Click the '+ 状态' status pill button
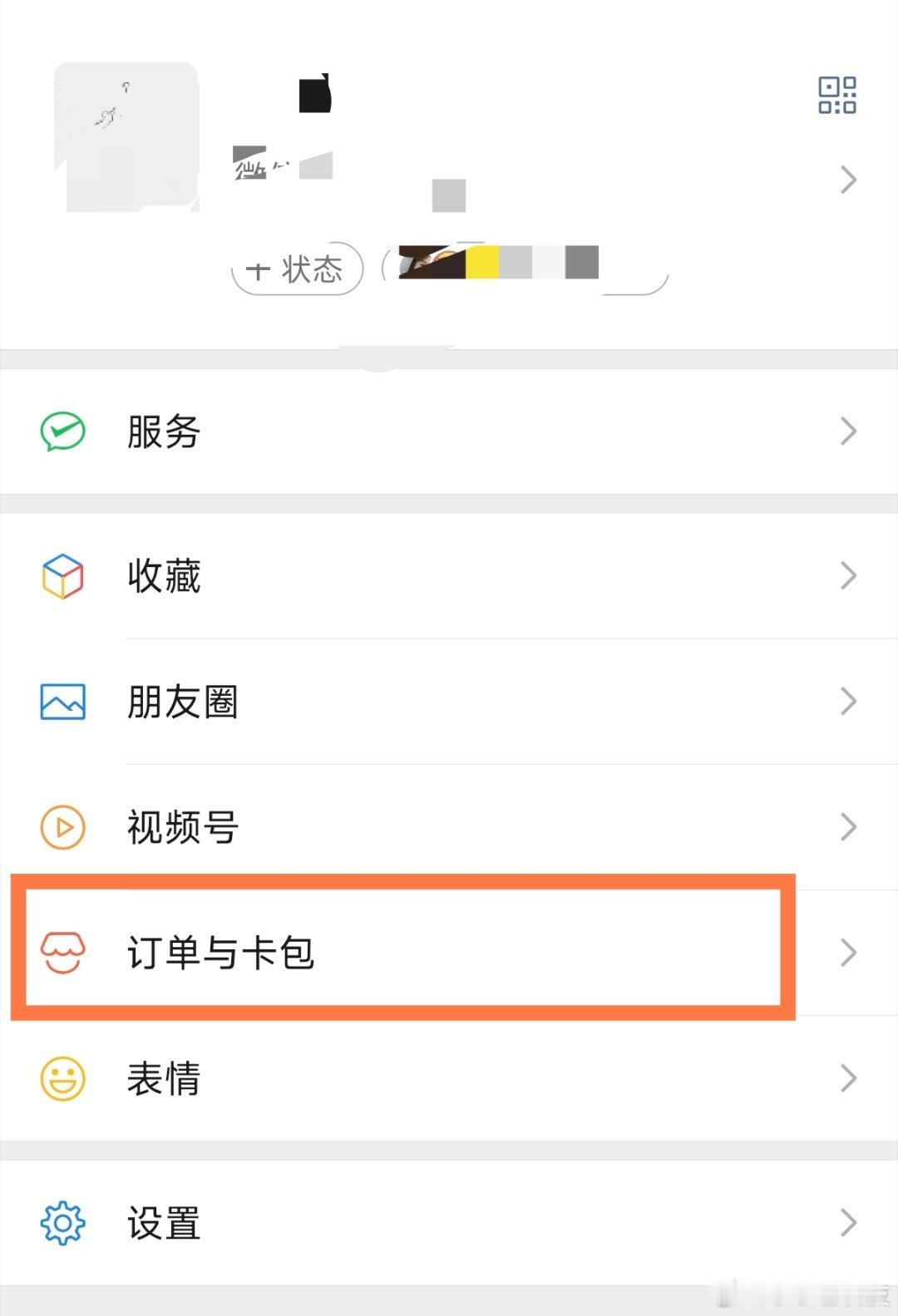The height and width of the screenshot is (1316, 898). pyautogui.click(x=295, y=269)
